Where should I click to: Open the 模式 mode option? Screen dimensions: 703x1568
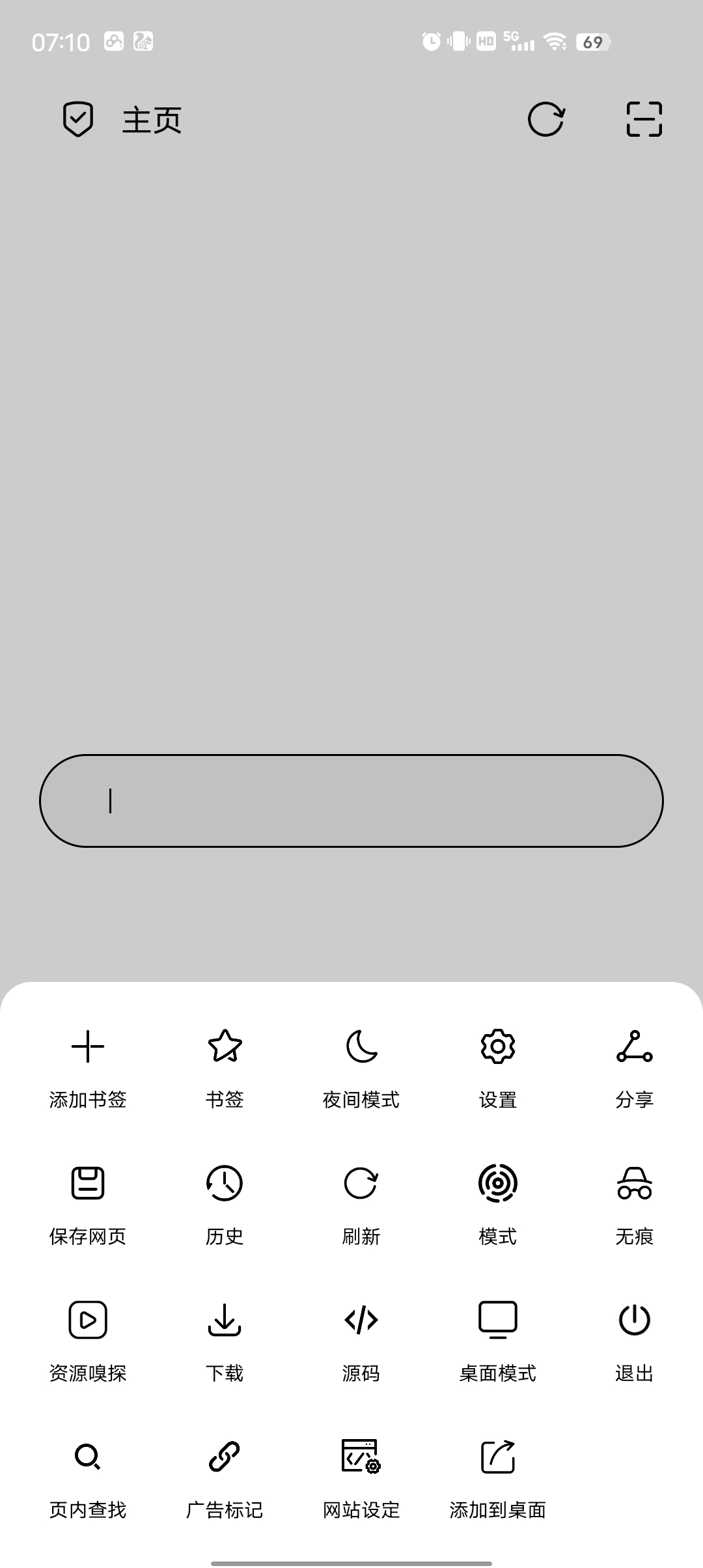(498, 1205)
